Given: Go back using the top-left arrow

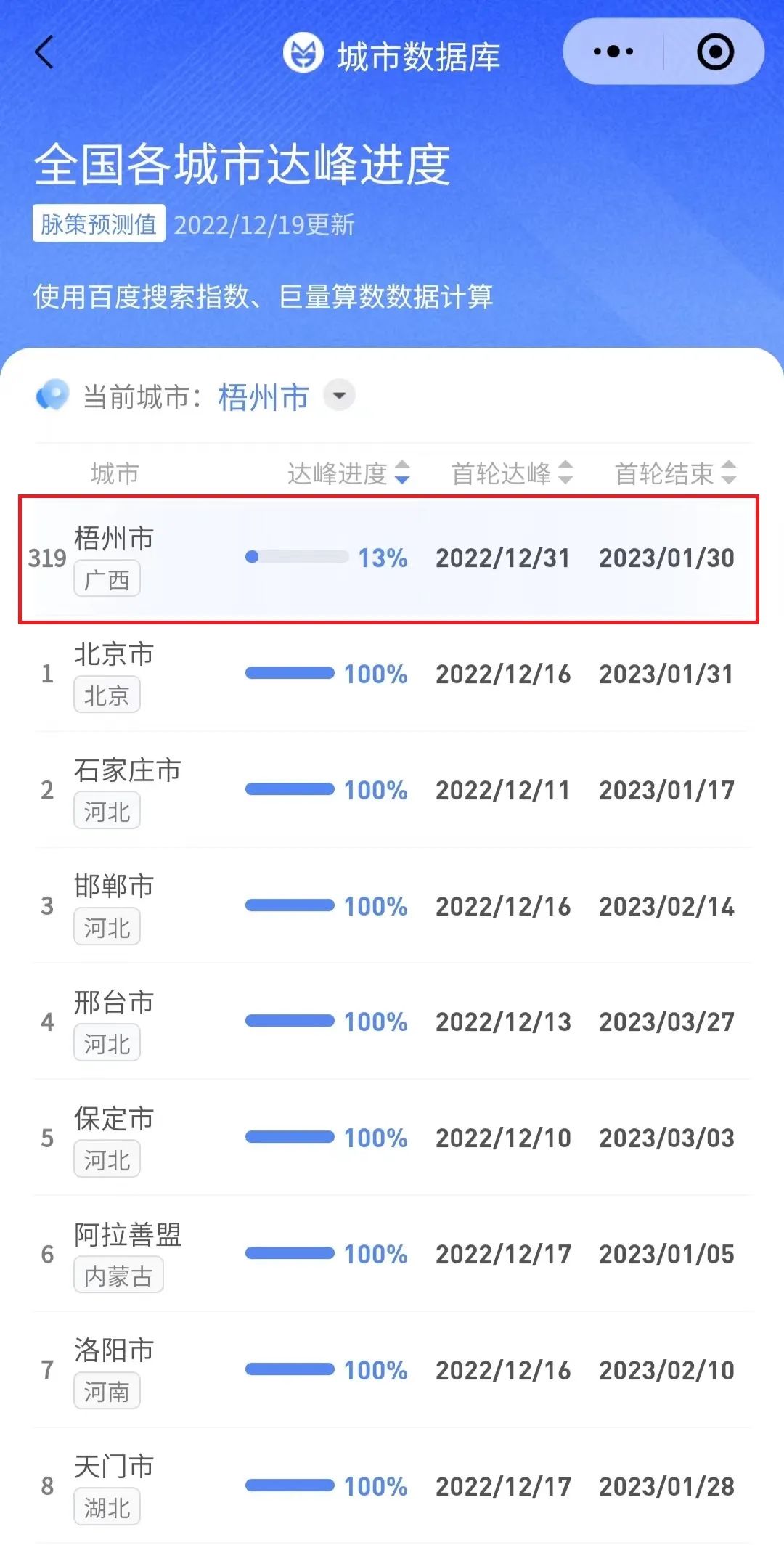Looking at the screenshot, I should tap(44, 53).
